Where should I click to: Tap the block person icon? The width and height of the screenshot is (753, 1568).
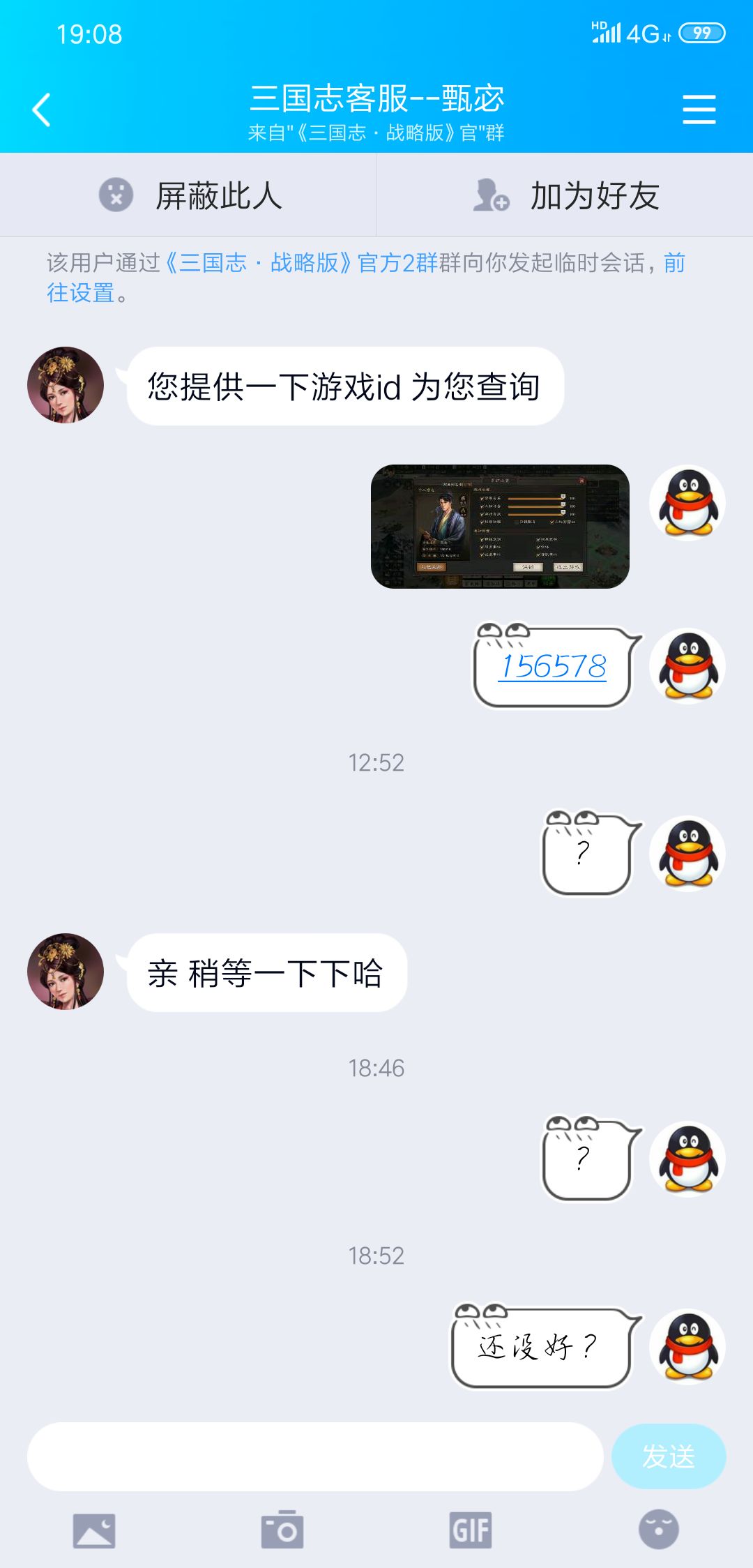point(117,195)
